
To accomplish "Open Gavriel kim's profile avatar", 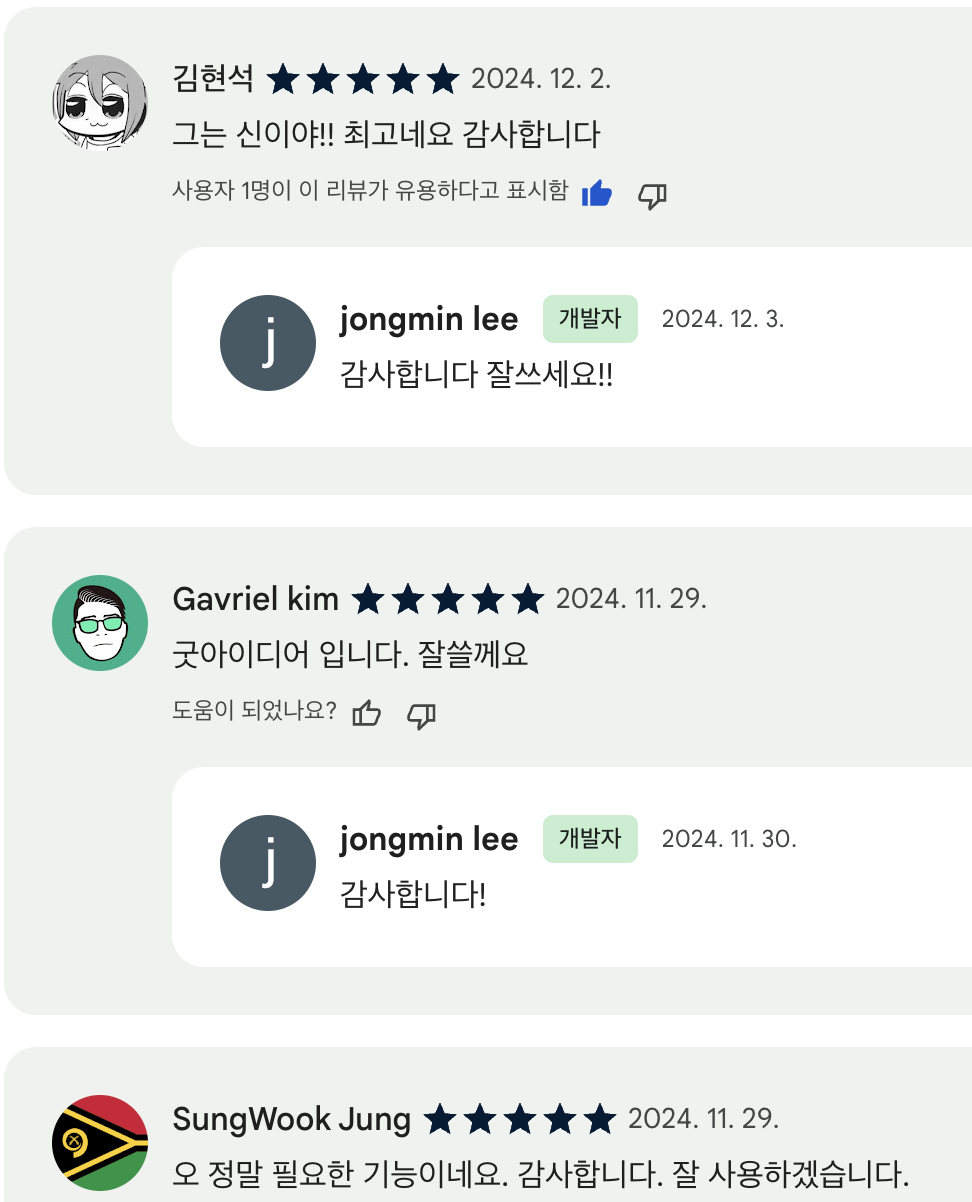I will pyautogui.click(x=99, y=623).
